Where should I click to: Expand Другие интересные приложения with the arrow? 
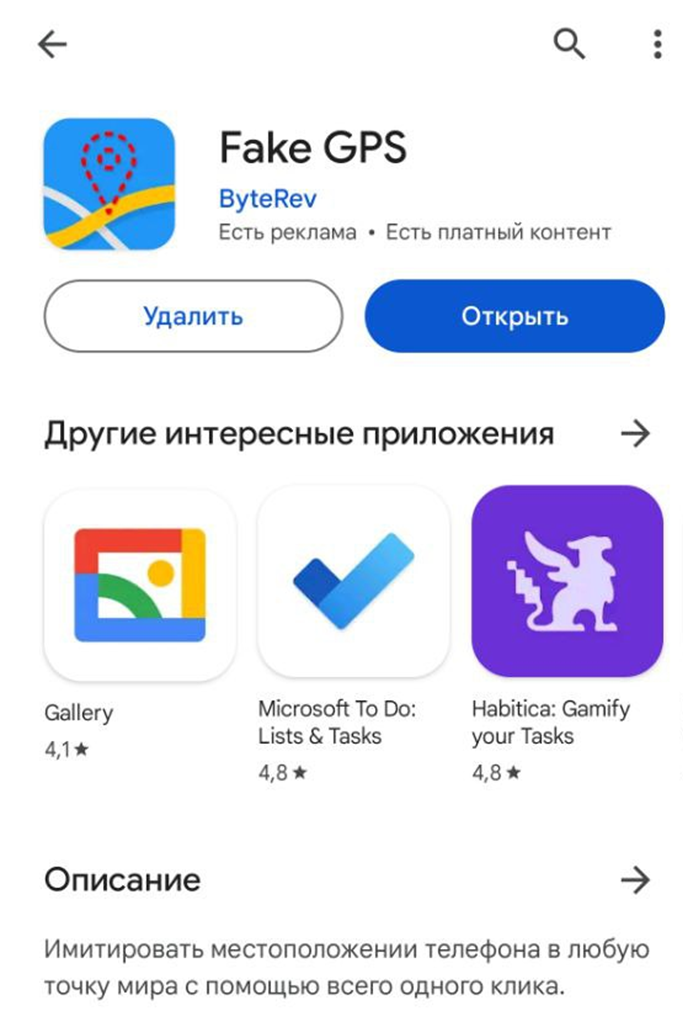coord(636,433)
